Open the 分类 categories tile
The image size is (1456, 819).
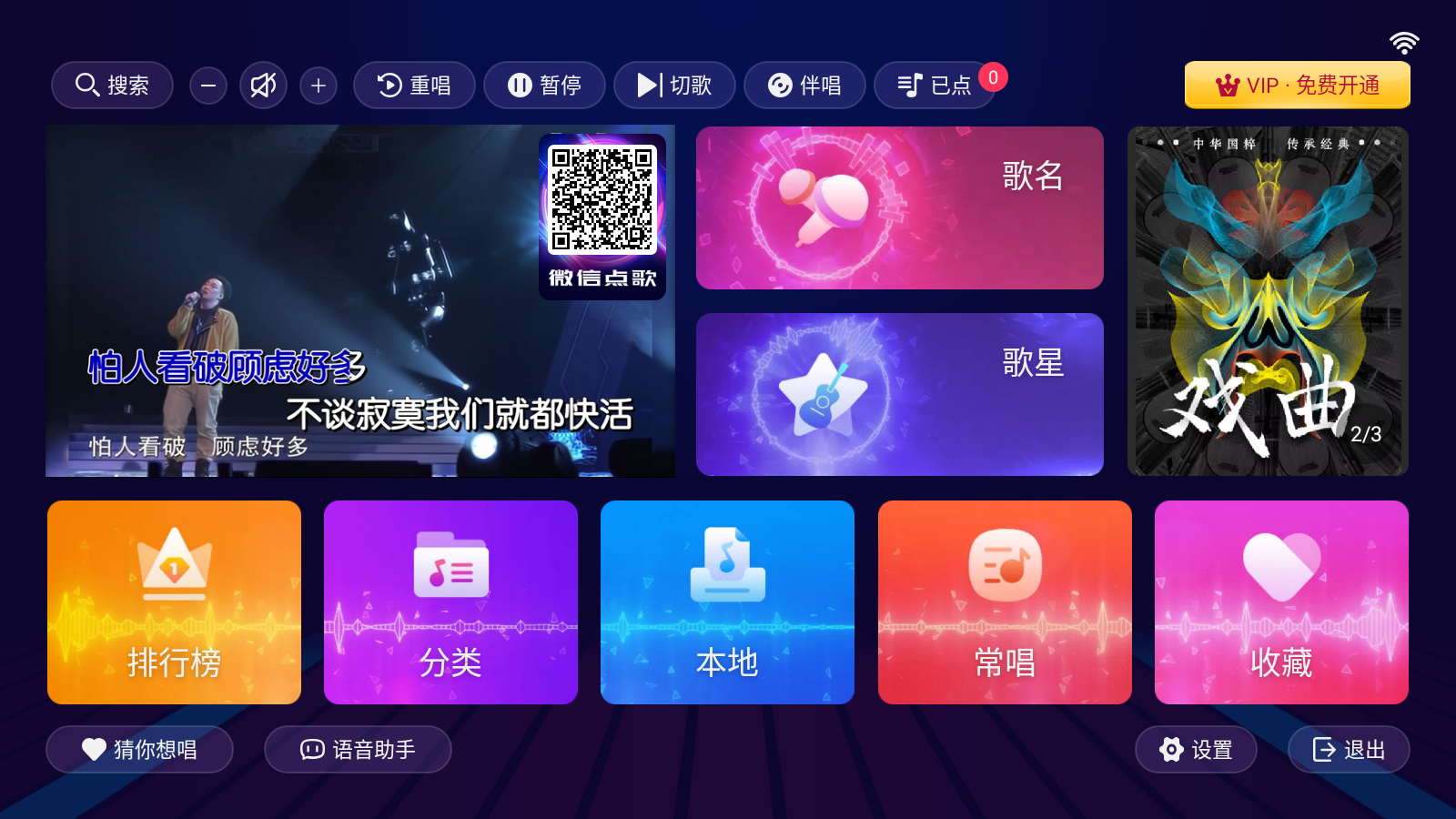click(x=450, y=602)
